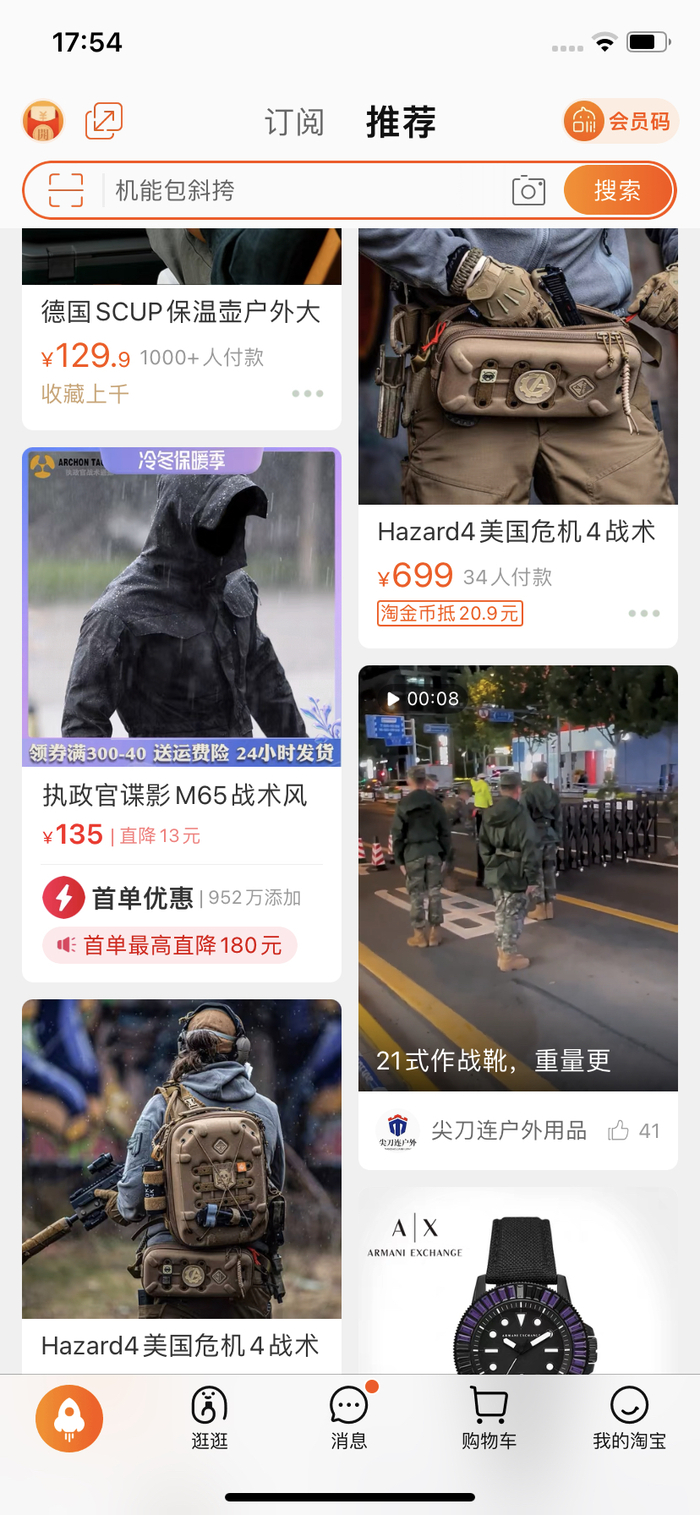Open camera image search

pyautogui.click(x=528, y=190)
